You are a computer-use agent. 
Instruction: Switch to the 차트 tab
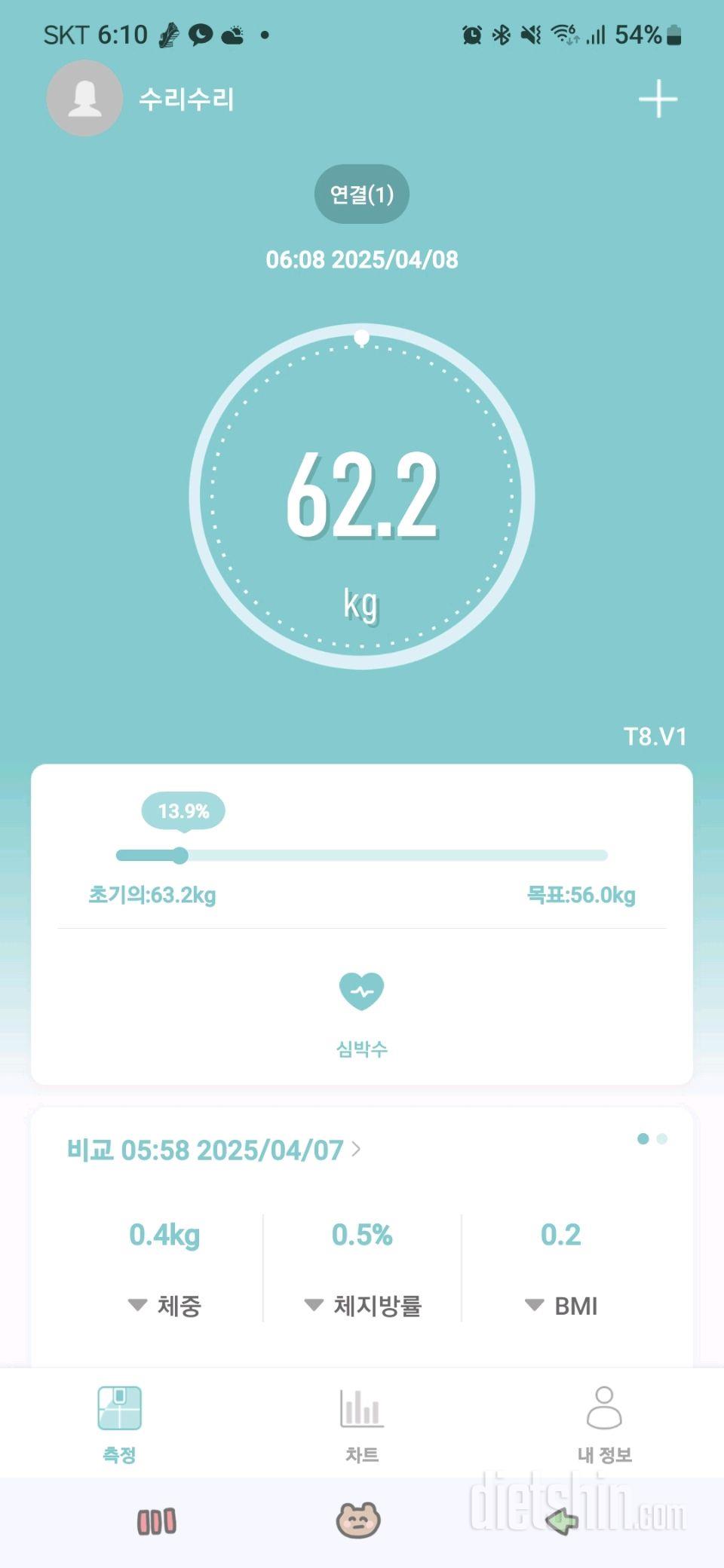pos(361,1422)
